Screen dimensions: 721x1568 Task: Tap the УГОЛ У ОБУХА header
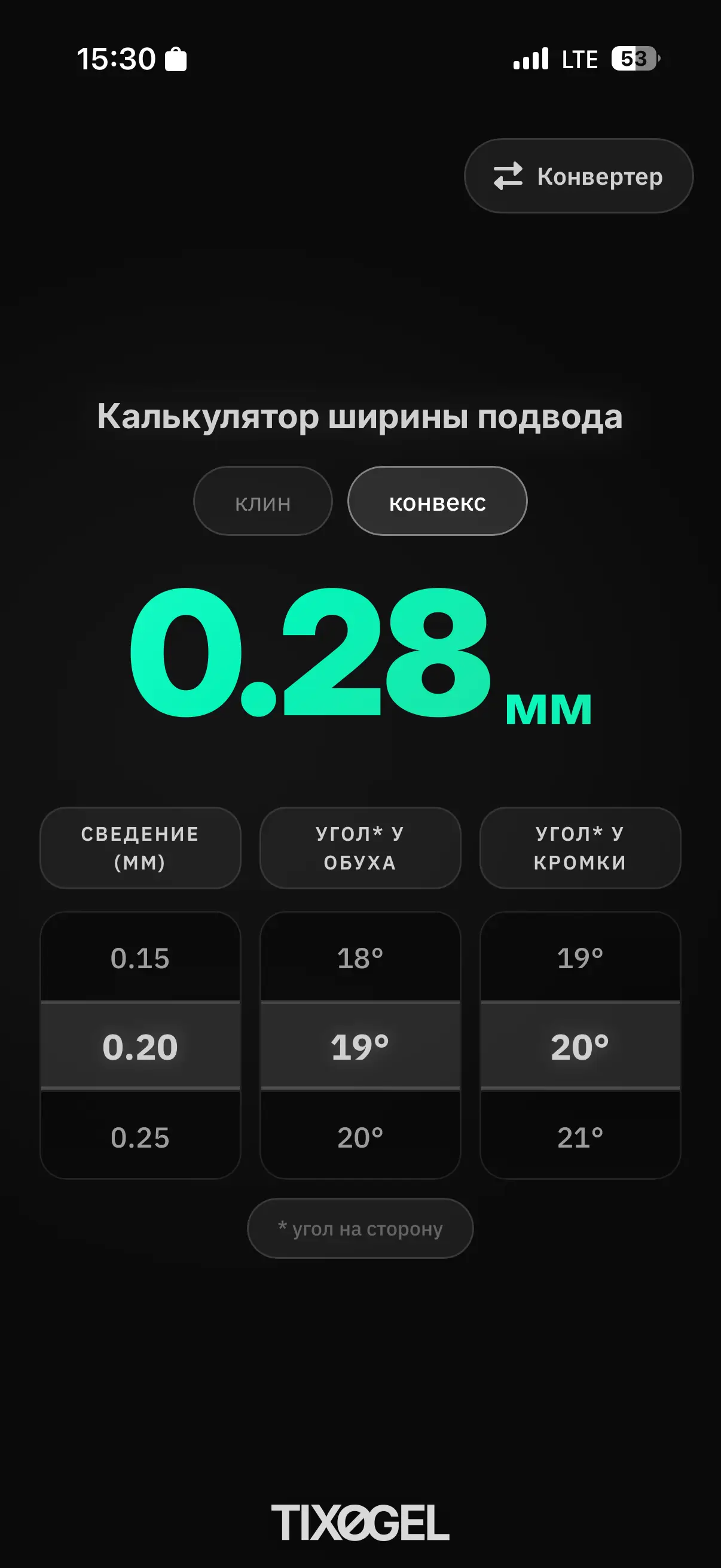(360, 849)
